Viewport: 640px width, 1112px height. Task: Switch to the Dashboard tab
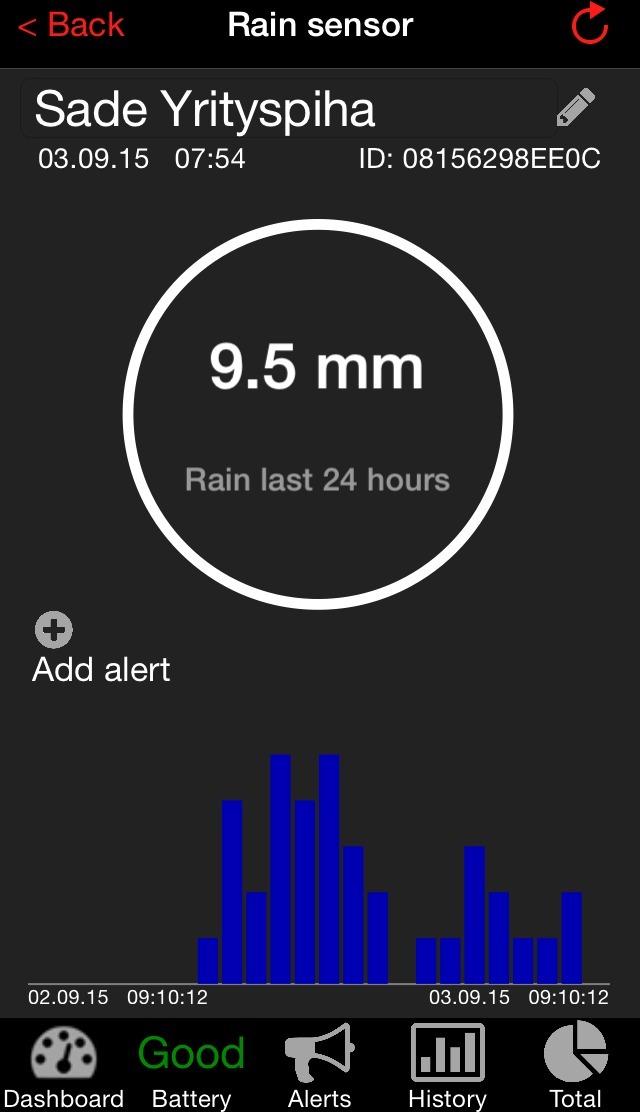click(63, 1066)
